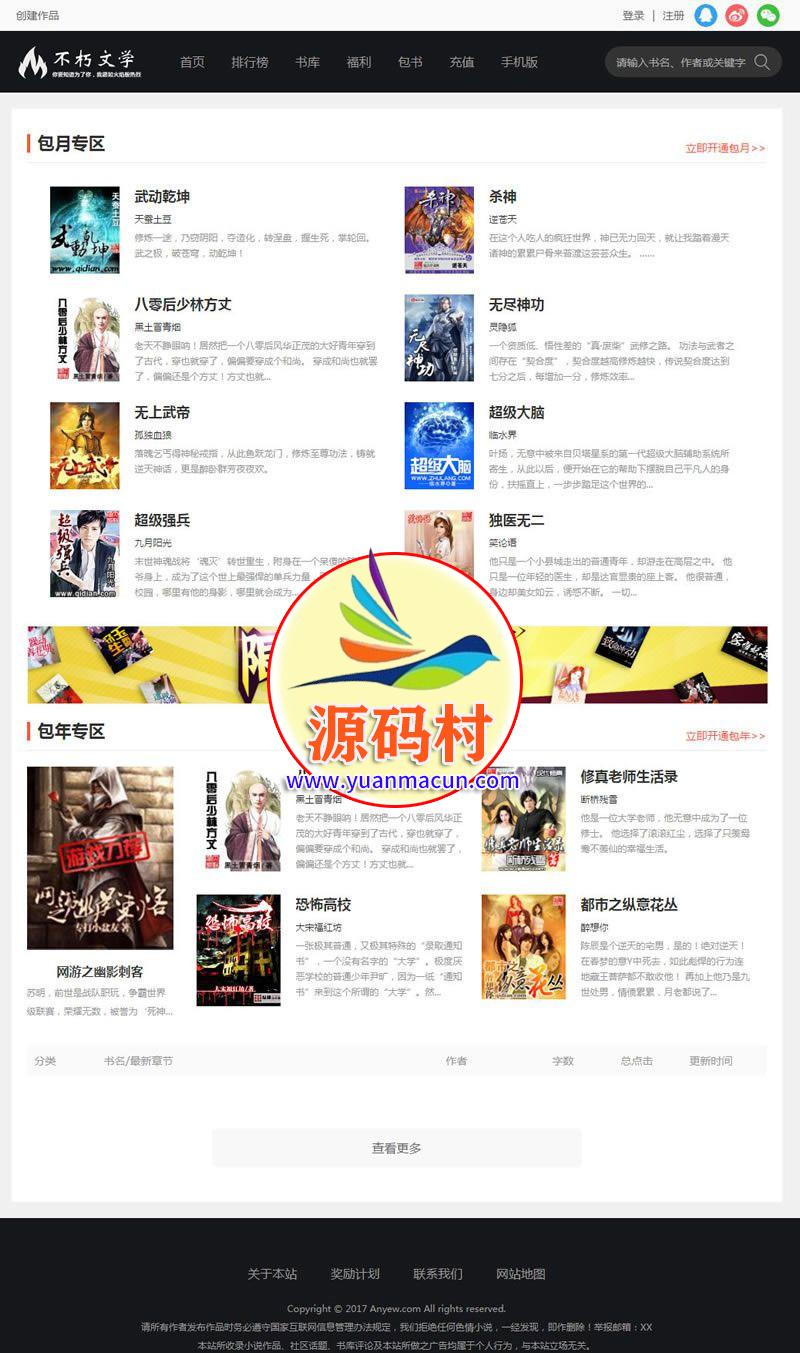Tap the search box for book titles

tap(680, 62)
